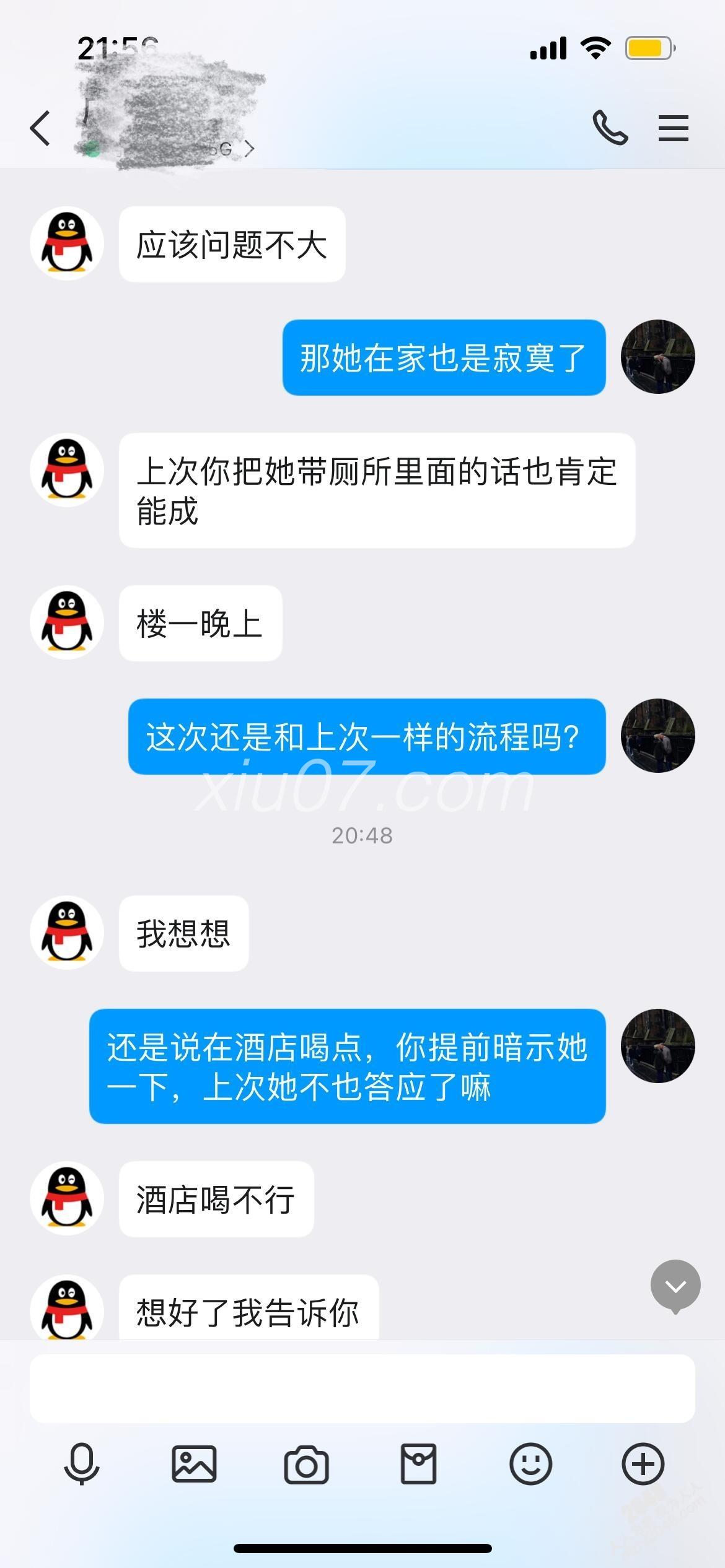Open the chat settings menu
725x1568 pixels.
click(x=673, y=128)
